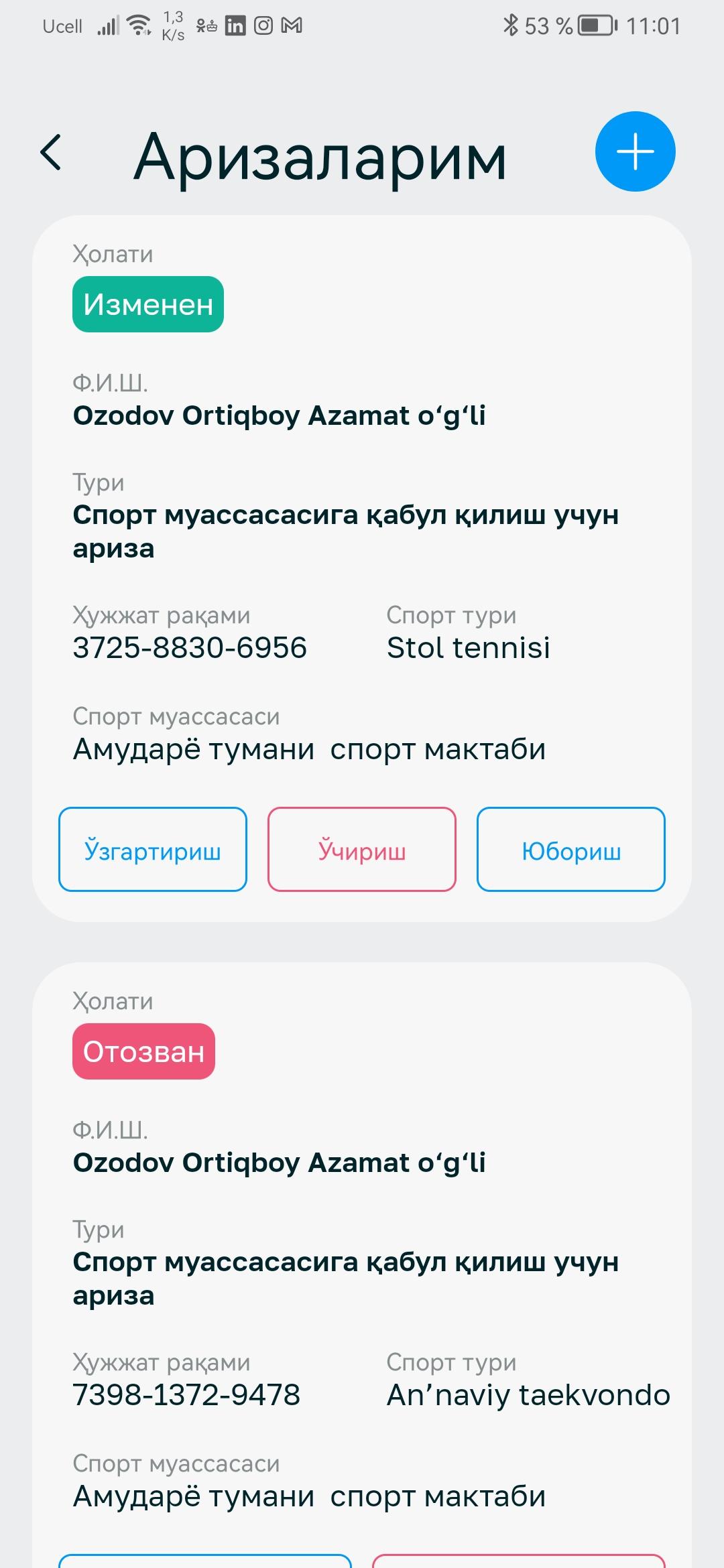Image resolution: width=724 pixels, height=1568 pixels.
Task: Add a new application with the plus button
Action: (x=635, y=151)
